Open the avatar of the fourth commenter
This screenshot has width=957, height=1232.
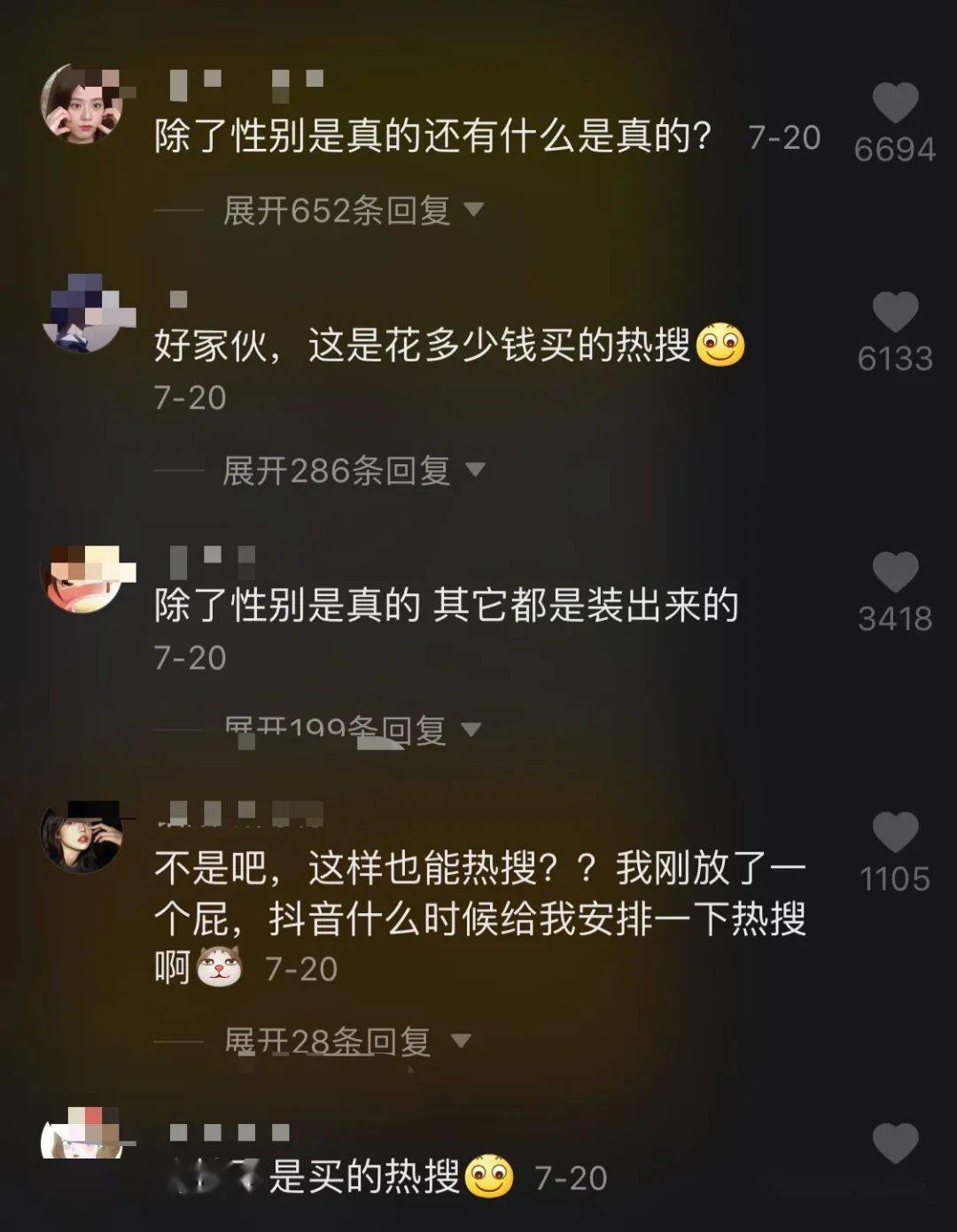point(84,837)
